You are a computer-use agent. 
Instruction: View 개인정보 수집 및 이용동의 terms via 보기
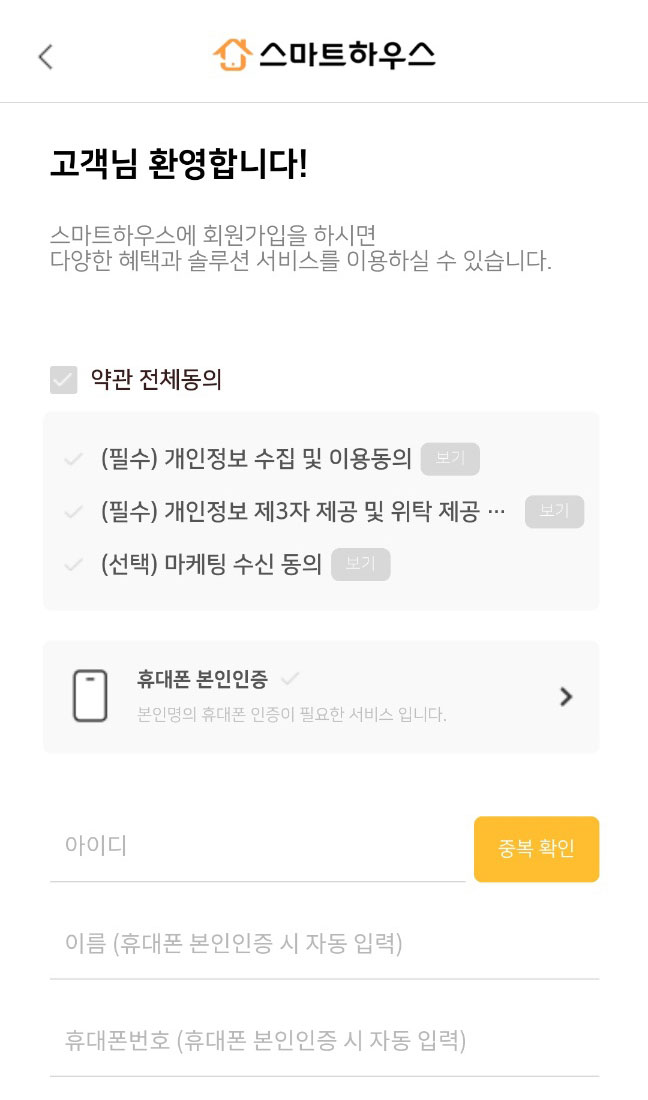click(x=450, y=459)
